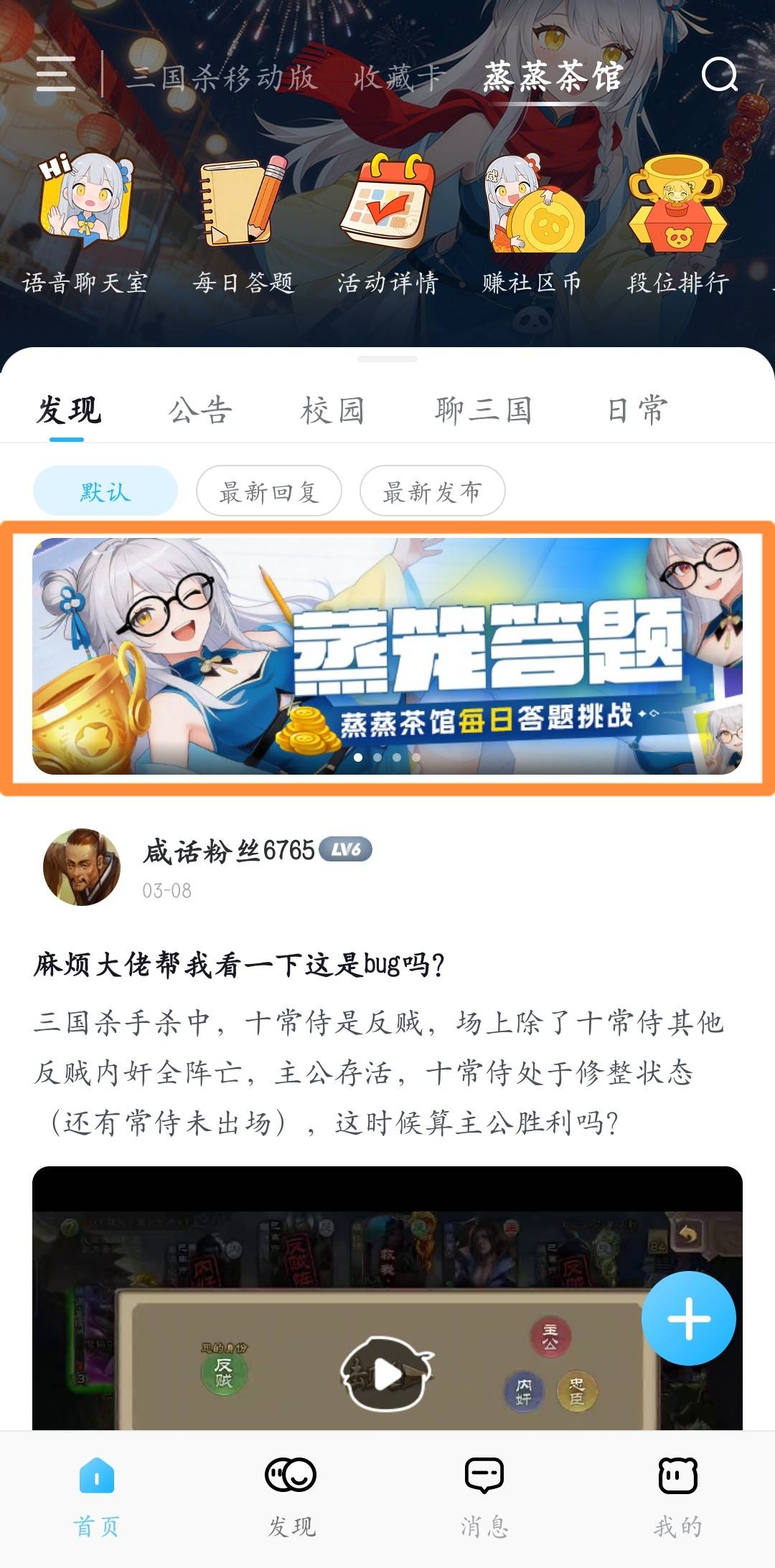775x1568 pixels.
Task: Open the 蒸笼答题 banner
Action: [387, 656]
